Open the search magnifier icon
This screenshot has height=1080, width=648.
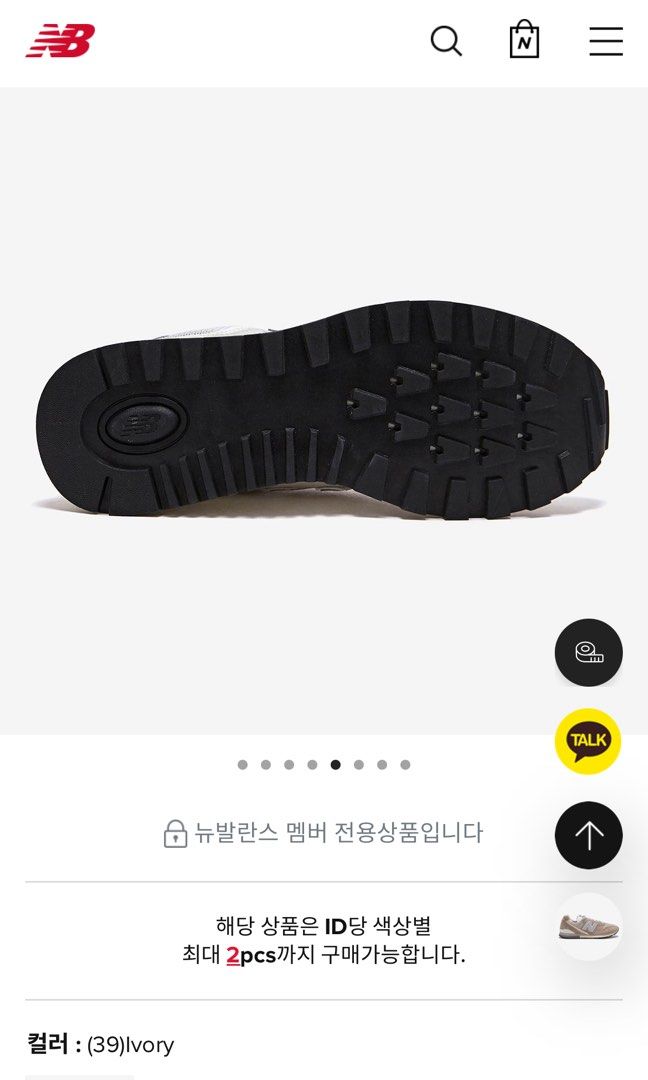[x=446, y=41]
